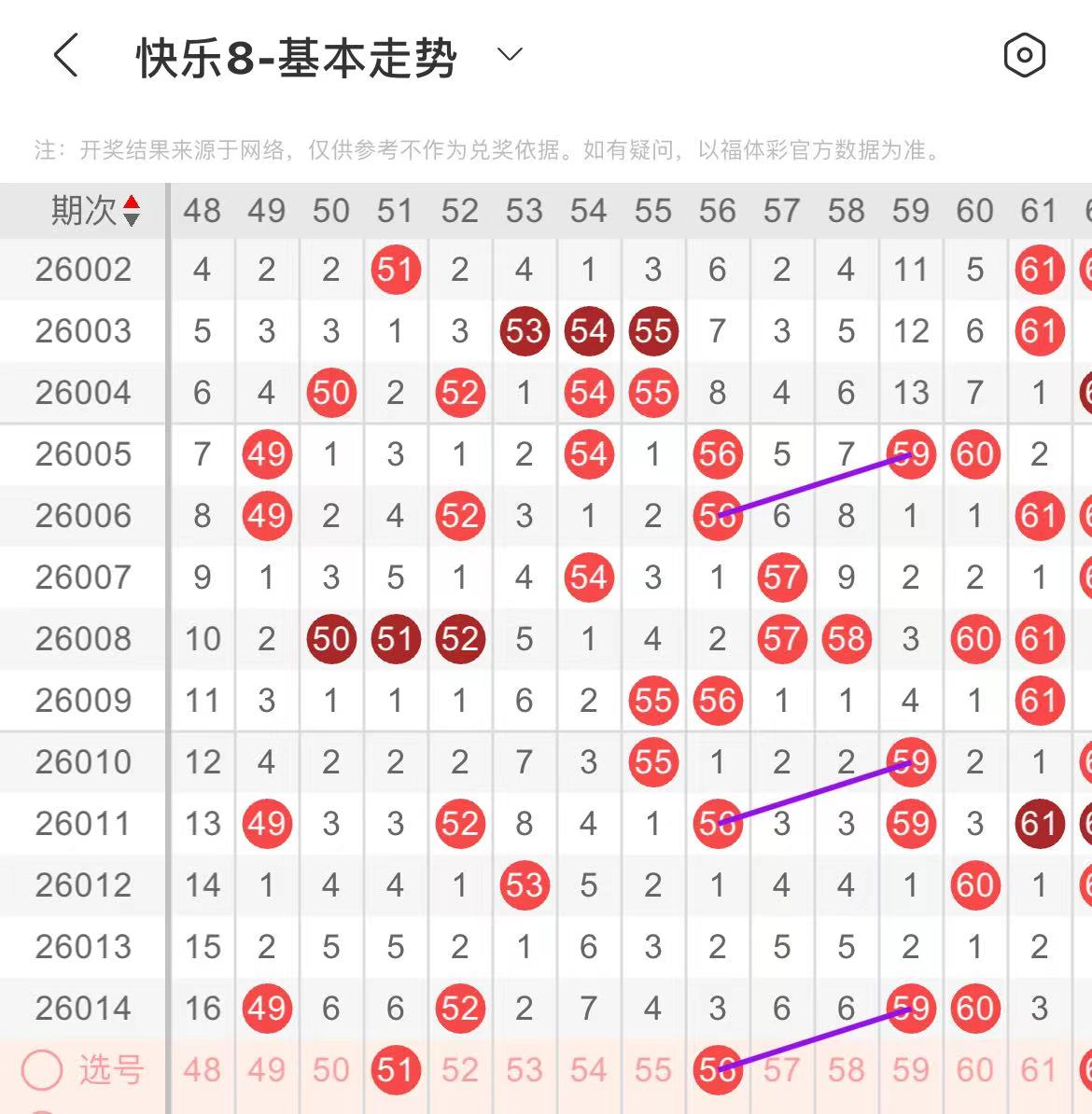The image size is (1092, 1114).
Task: Select number 48 in the 选号 row
Action: [x=202, y=1070]
